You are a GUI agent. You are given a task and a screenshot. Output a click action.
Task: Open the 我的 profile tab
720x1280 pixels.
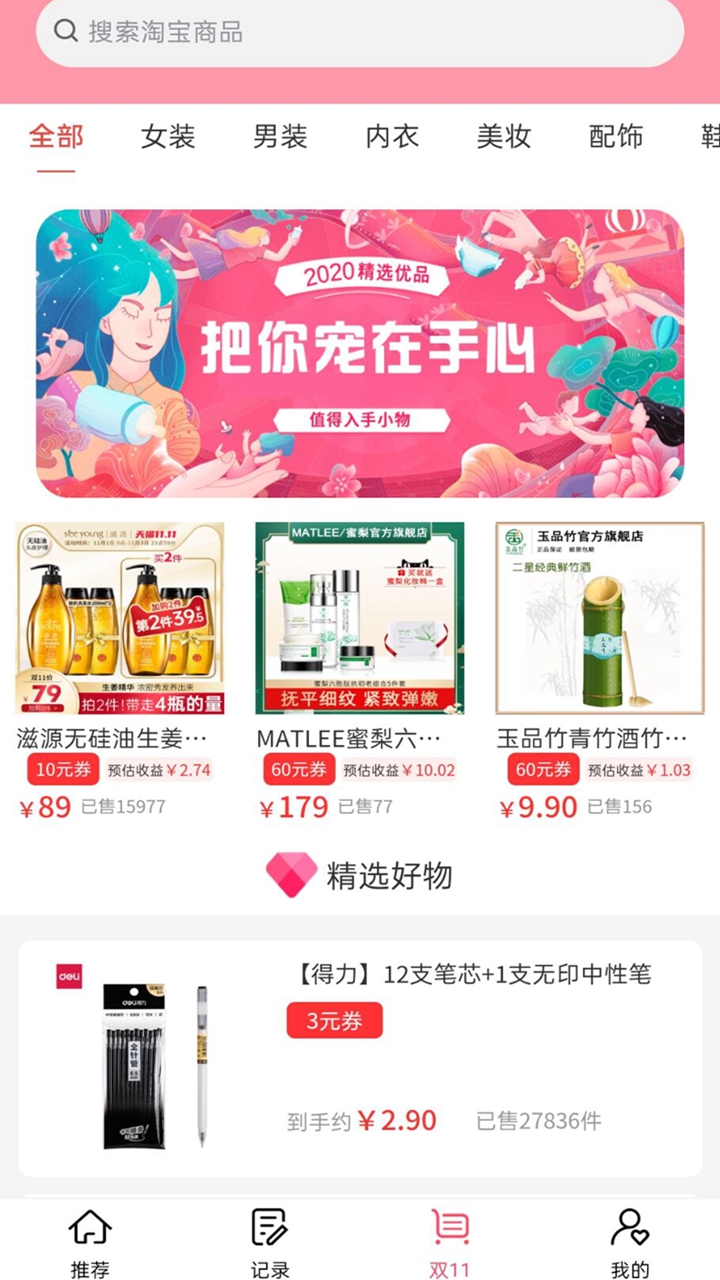click(x=630, y=1243)
